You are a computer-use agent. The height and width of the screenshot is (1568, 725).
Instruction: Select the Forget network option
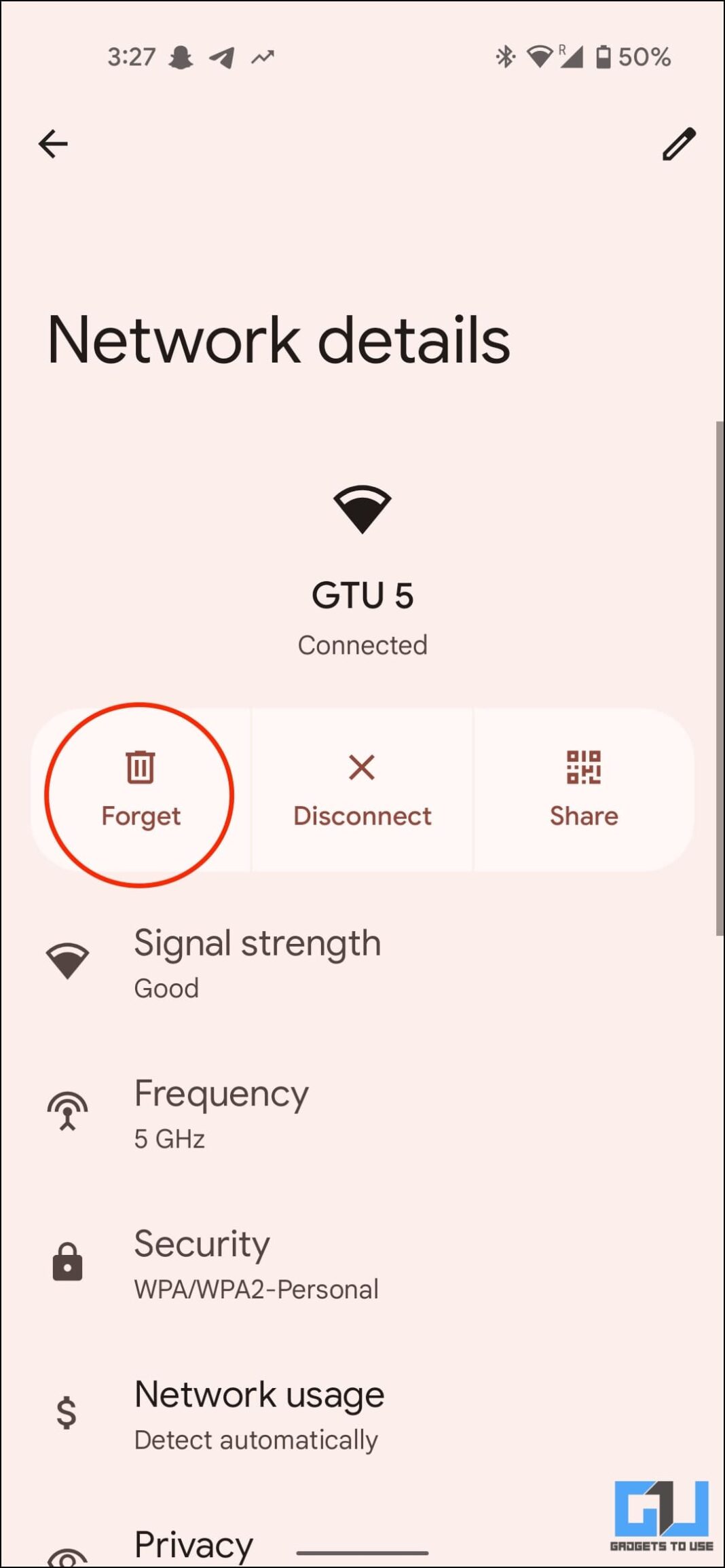tap(140, 788)
